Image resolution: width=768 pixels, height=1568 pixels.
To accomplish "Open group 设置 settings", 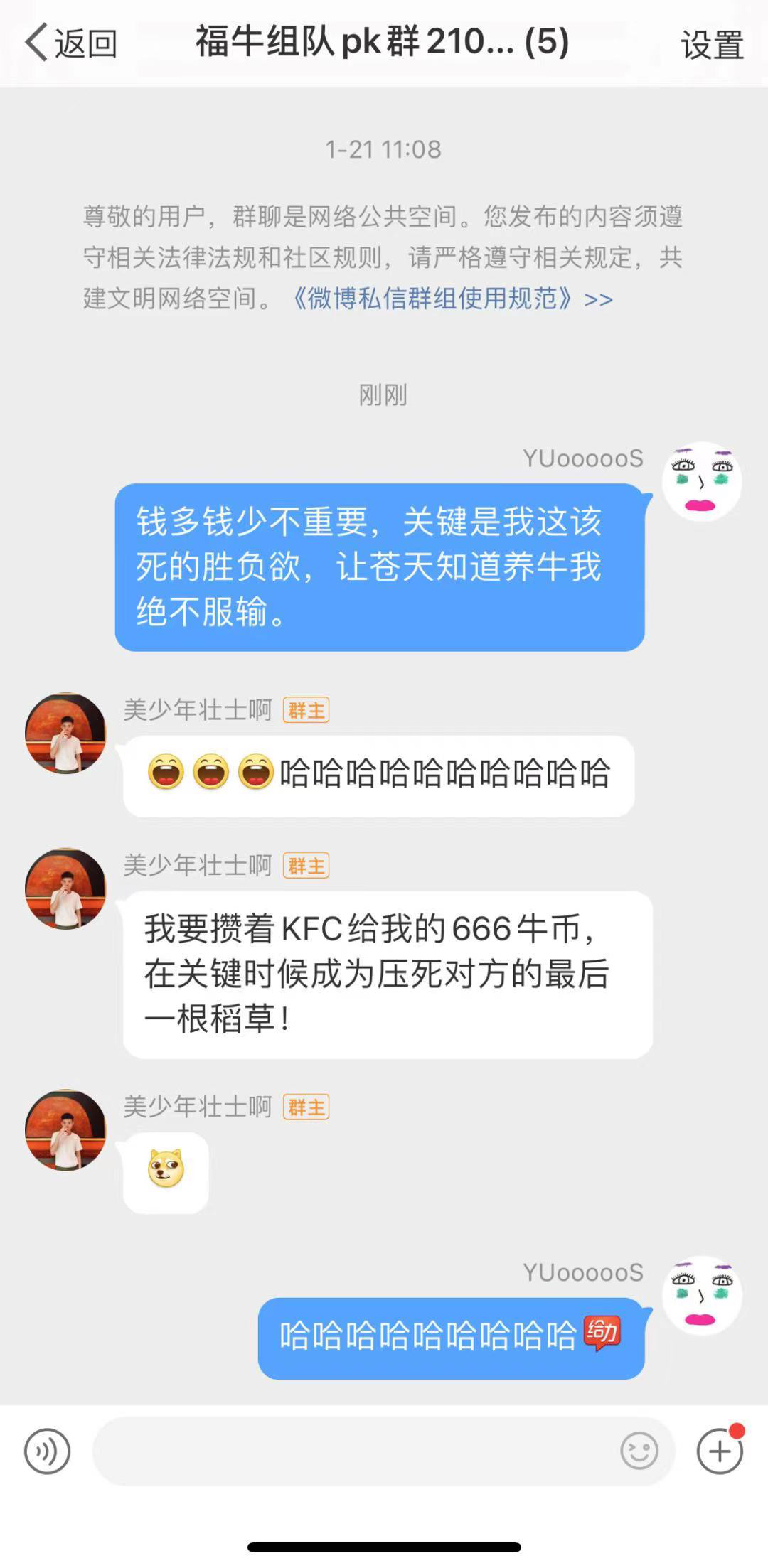I will tap(712, 44).
